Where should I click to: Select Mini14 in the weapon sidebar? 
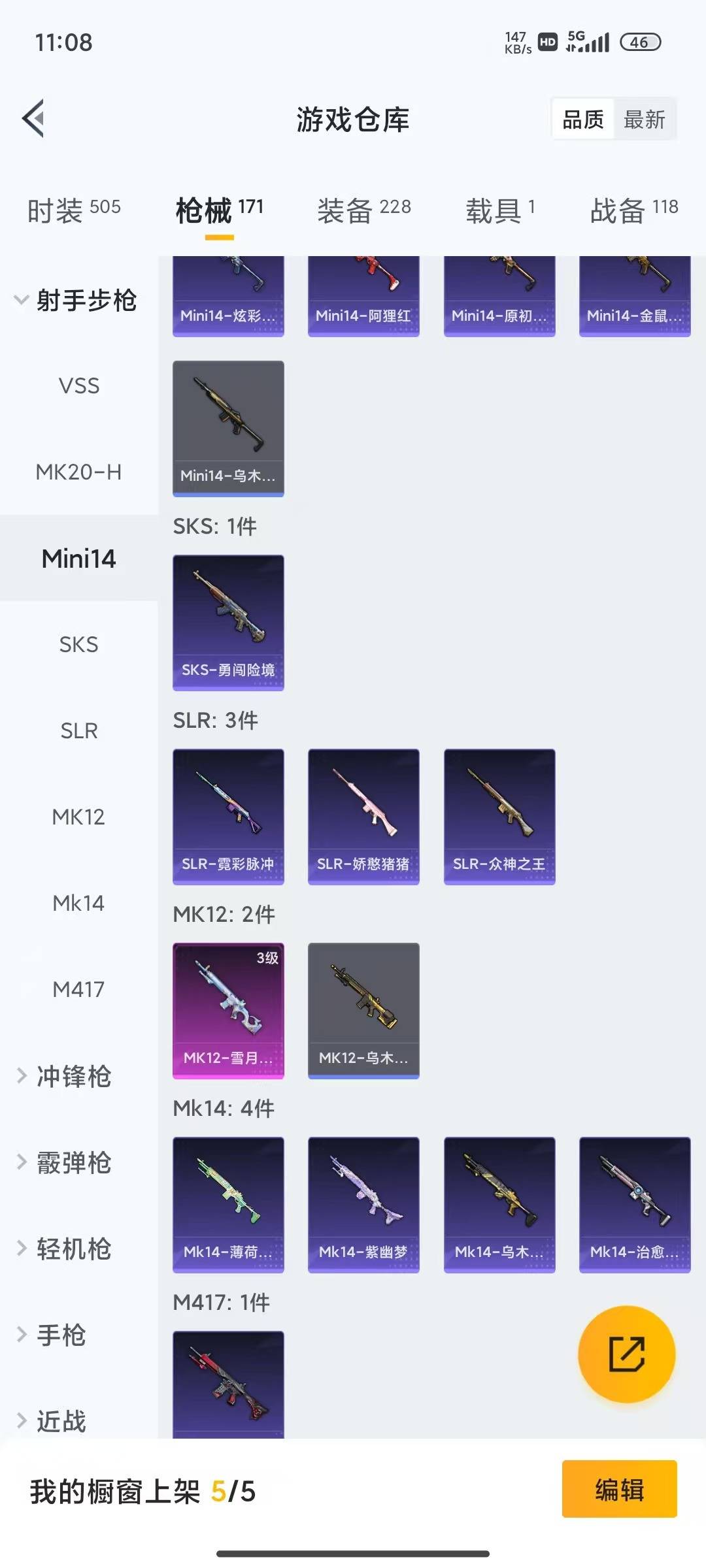click(x=78, y=559)
